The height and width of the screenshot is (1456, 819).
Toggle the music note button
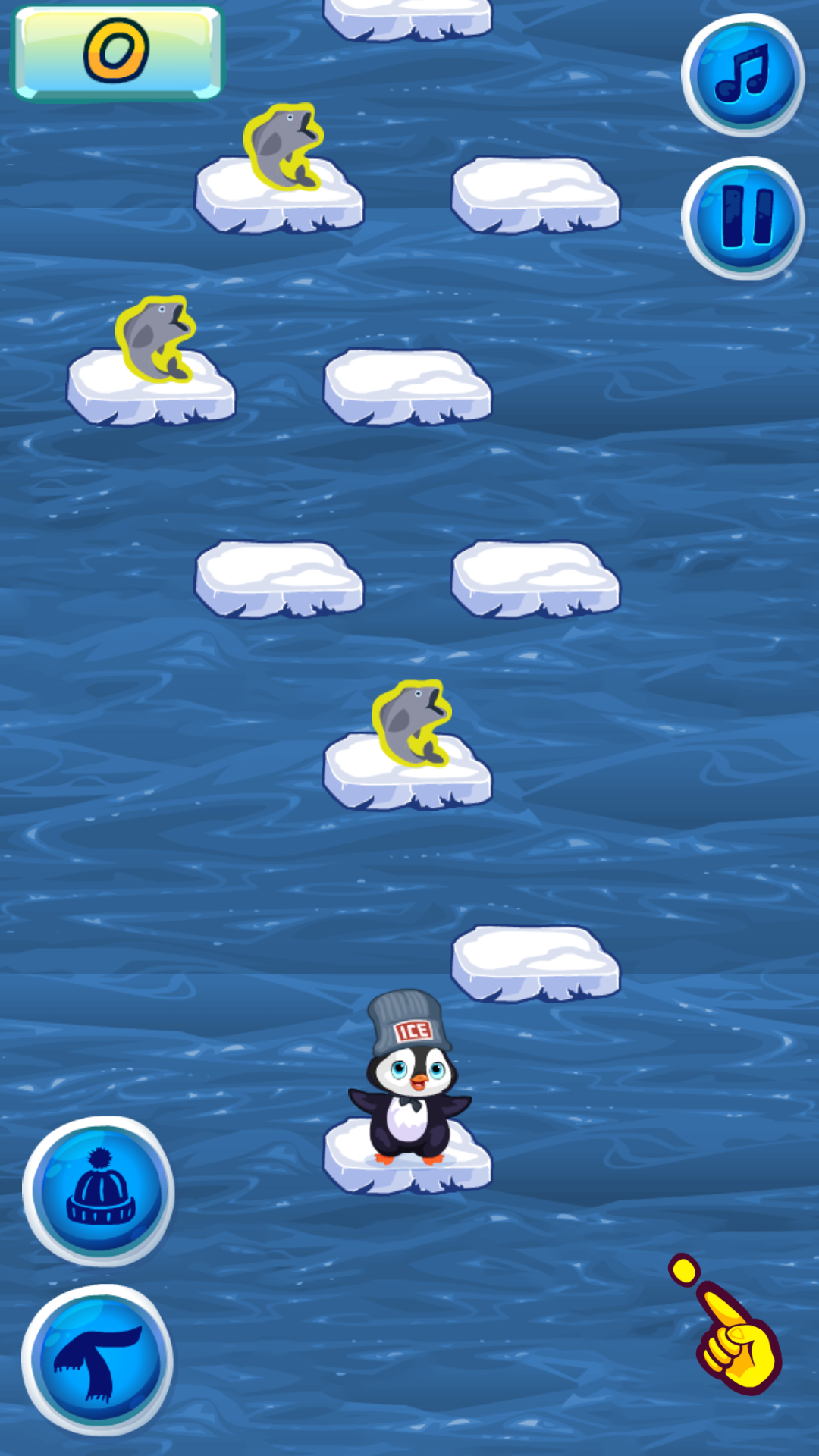click(x=742, y=75)
